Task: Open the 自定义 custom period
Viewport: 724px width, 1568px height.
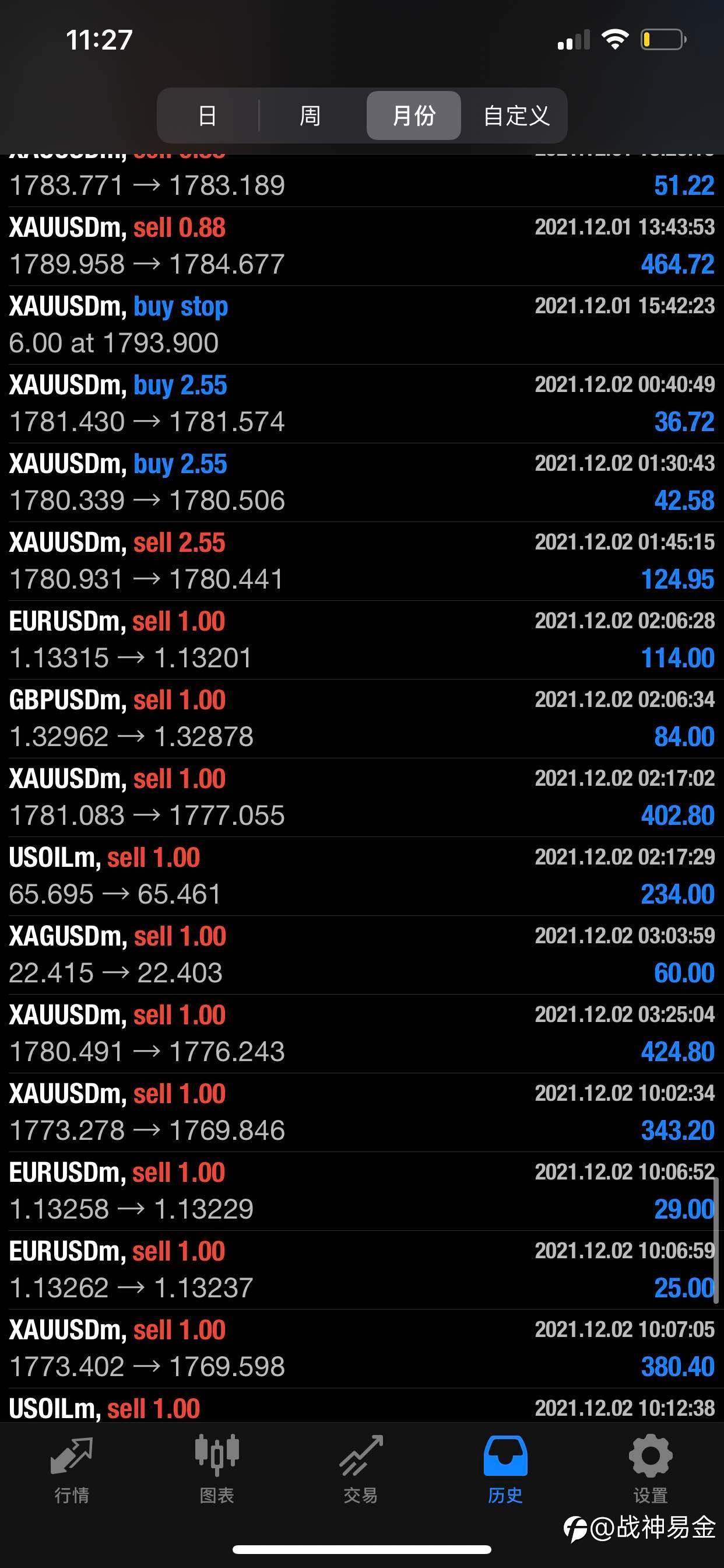Action: click(x=516, y=115)
